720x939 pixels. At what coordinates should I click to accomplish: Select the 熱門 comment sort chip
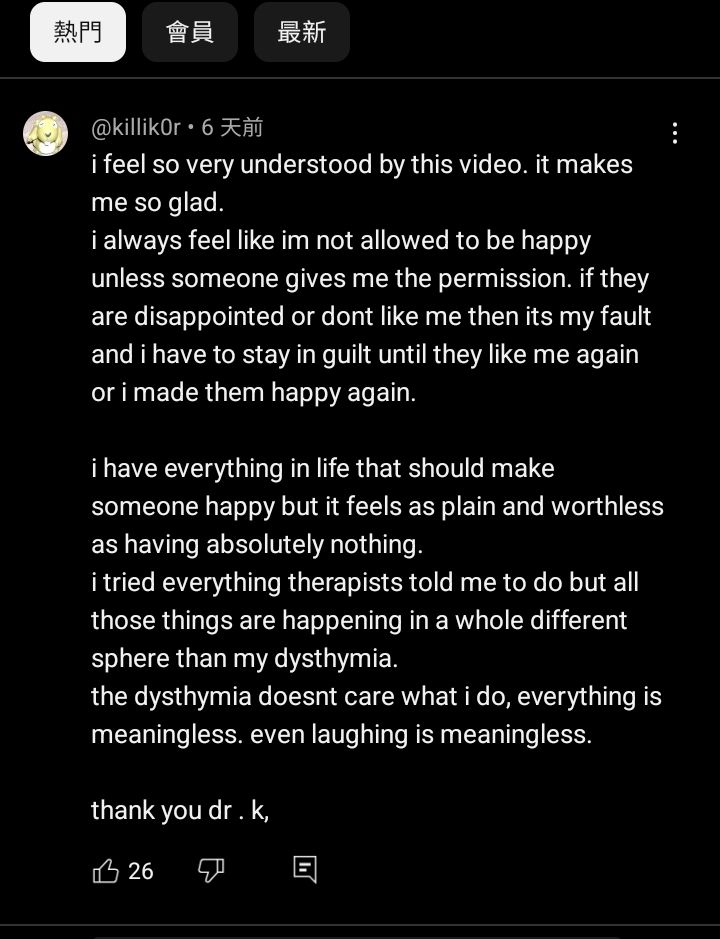(78, 32)
